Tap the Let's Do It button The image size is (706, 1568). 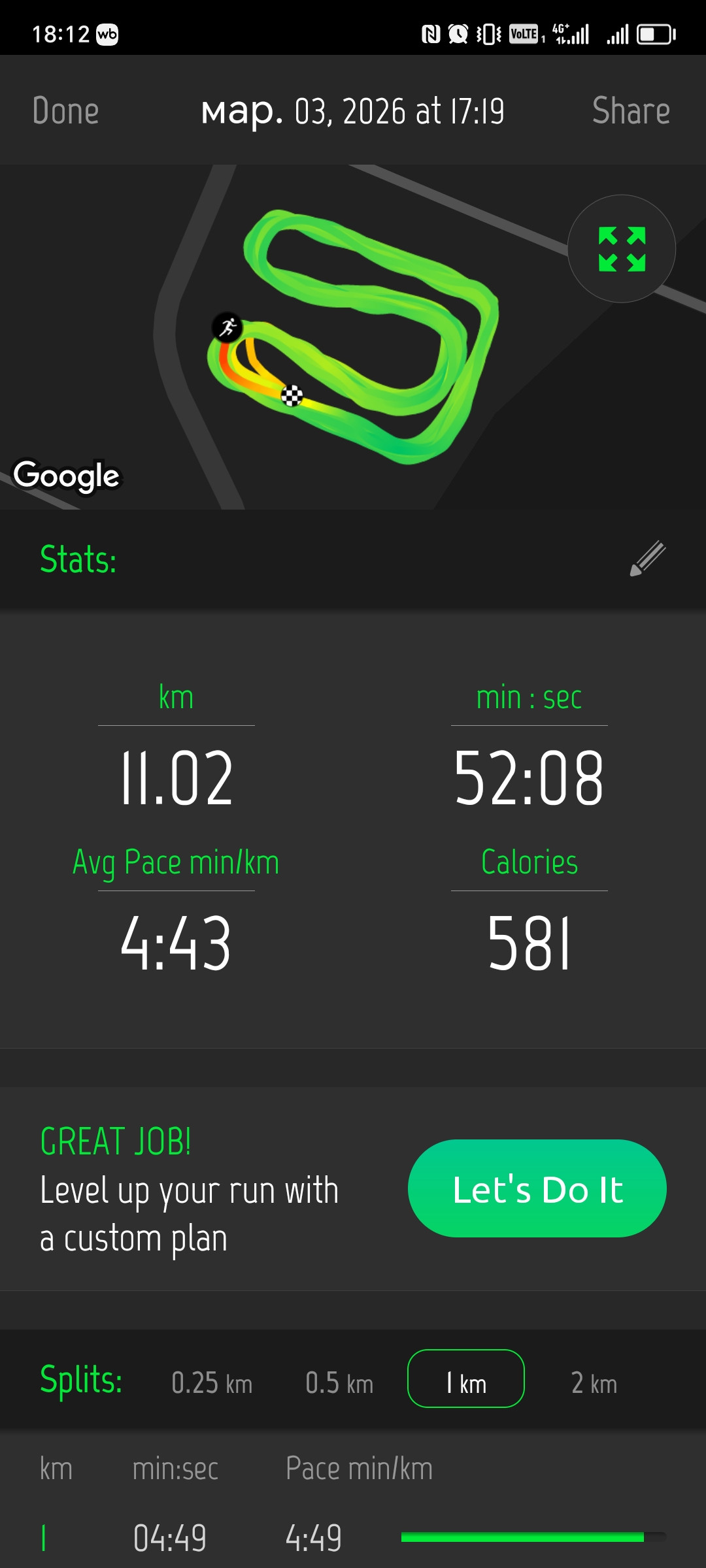tap(537, 1188)
